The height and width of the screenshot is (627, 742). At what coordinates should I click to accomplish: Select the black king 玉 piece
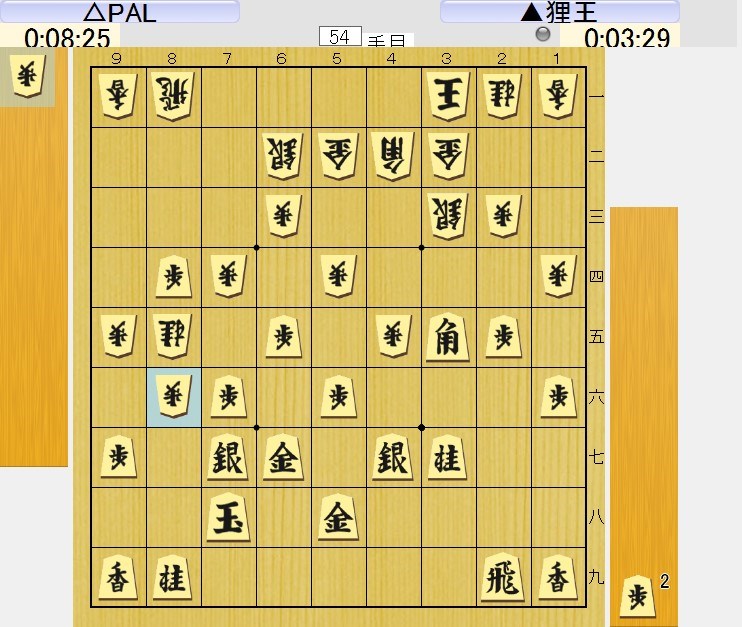[229, 520]
